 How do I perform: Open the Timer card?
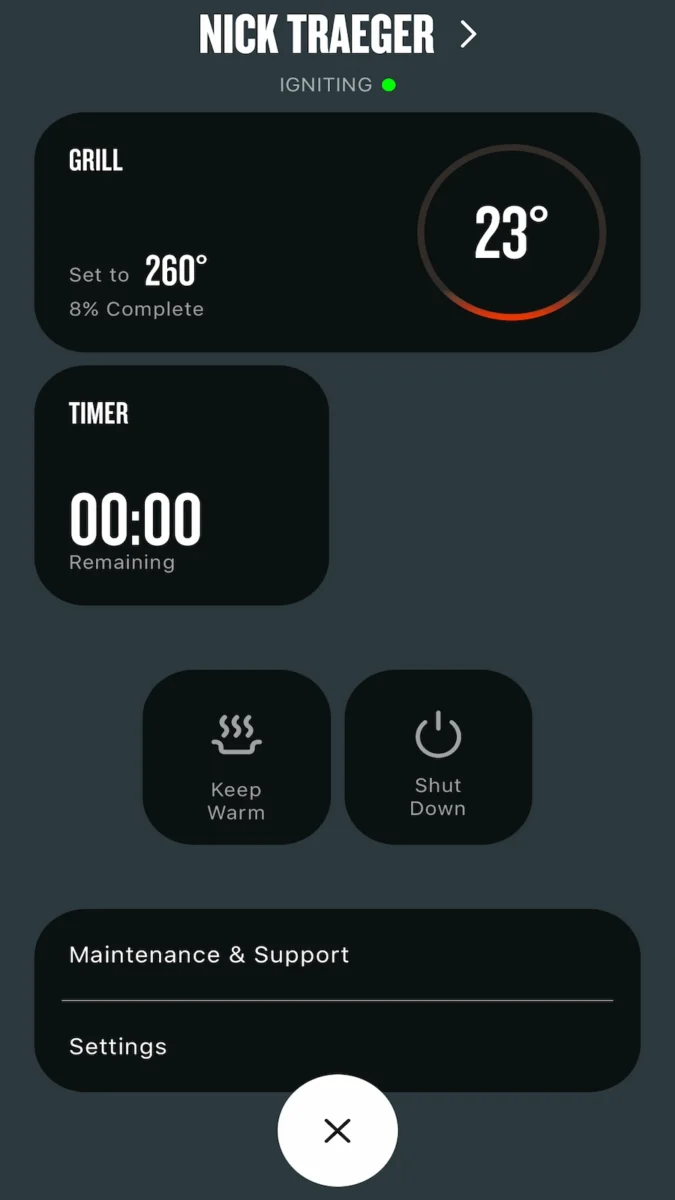[182, 485]
